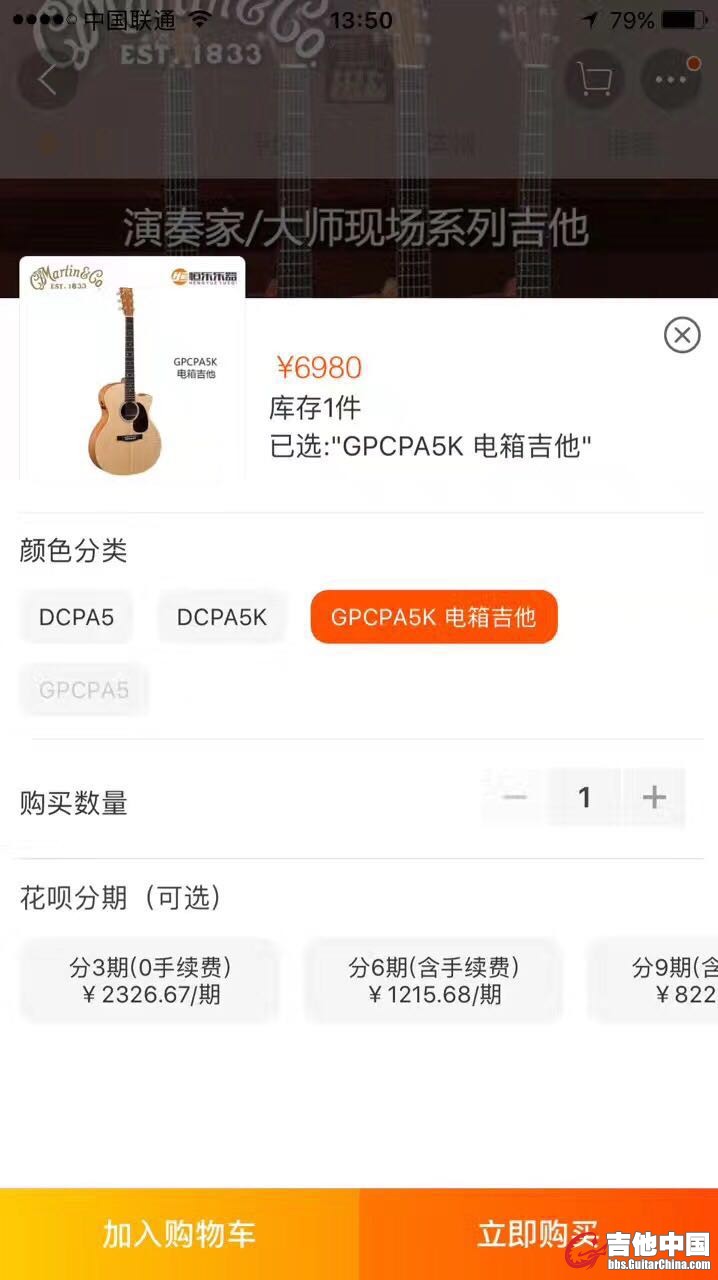Choose 分3期 installment plan
Screen dimensions: 718x1280
[x=150, y=981]
